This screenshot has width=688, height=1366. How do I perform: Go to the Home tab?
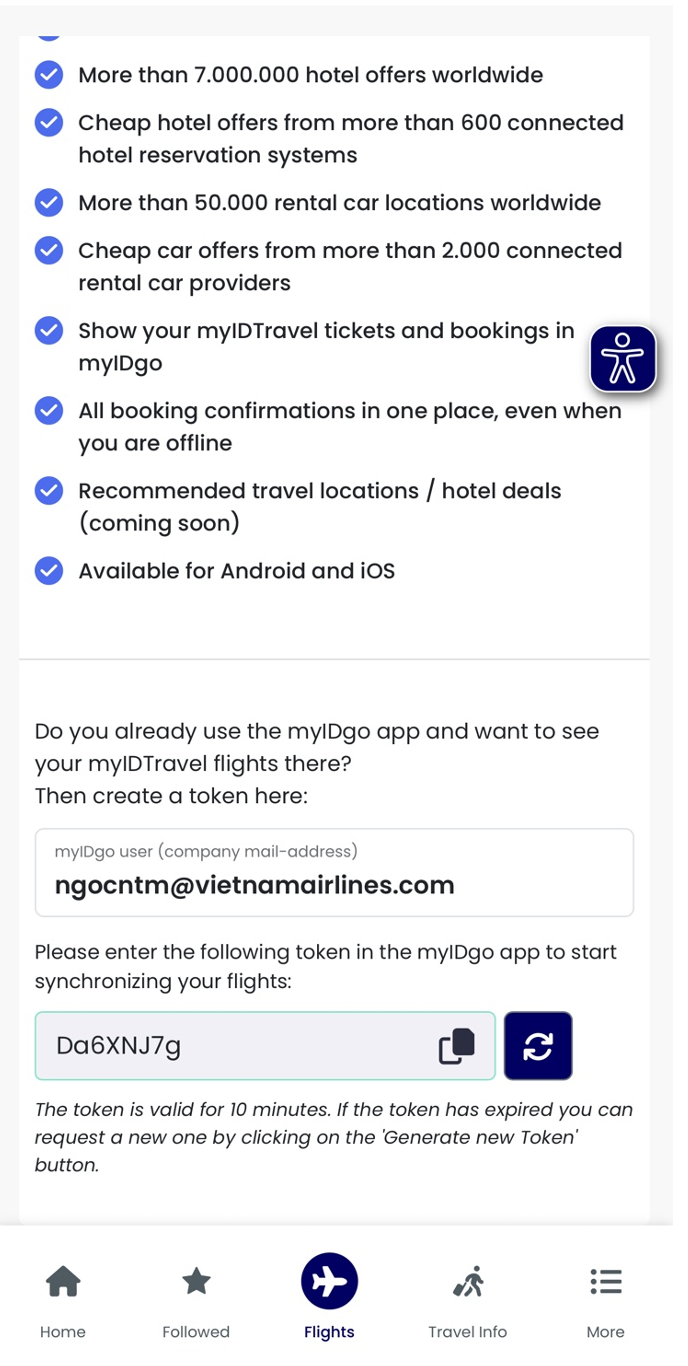pos(63,1298)
